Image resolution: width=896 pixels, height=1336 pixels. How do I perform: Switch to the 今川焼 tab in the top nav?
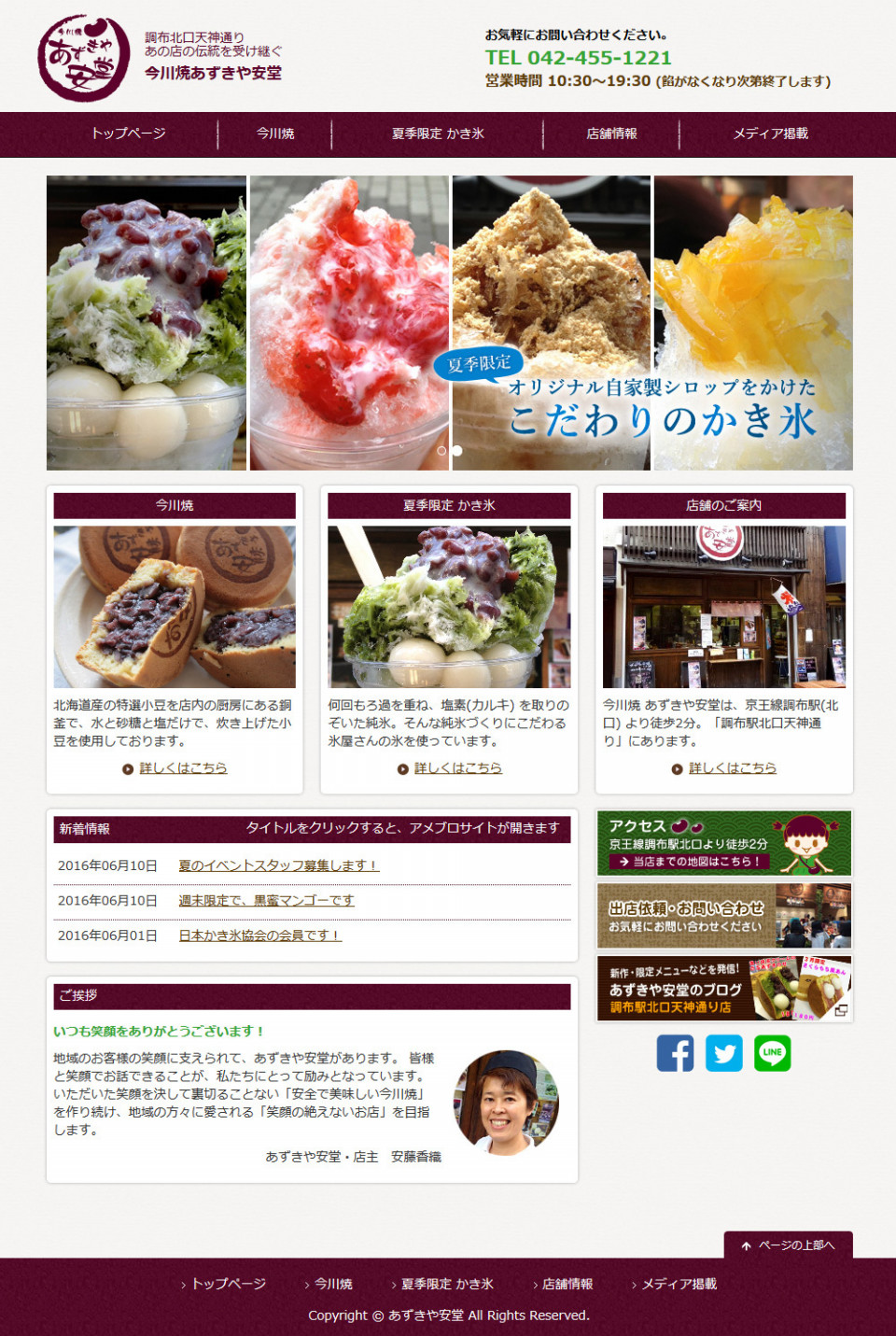[275, 134]
